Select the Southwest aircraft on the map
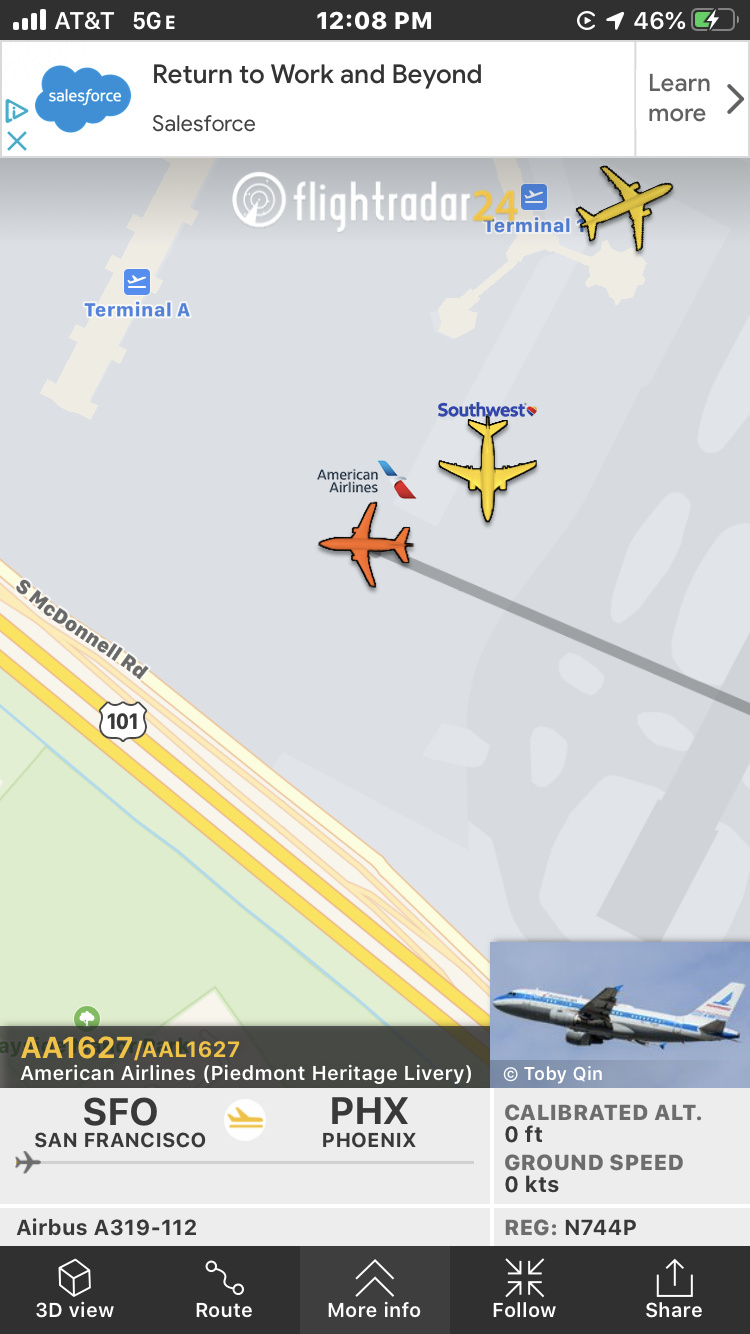Viewport: 750px width, 1334px height. [488, 468]
